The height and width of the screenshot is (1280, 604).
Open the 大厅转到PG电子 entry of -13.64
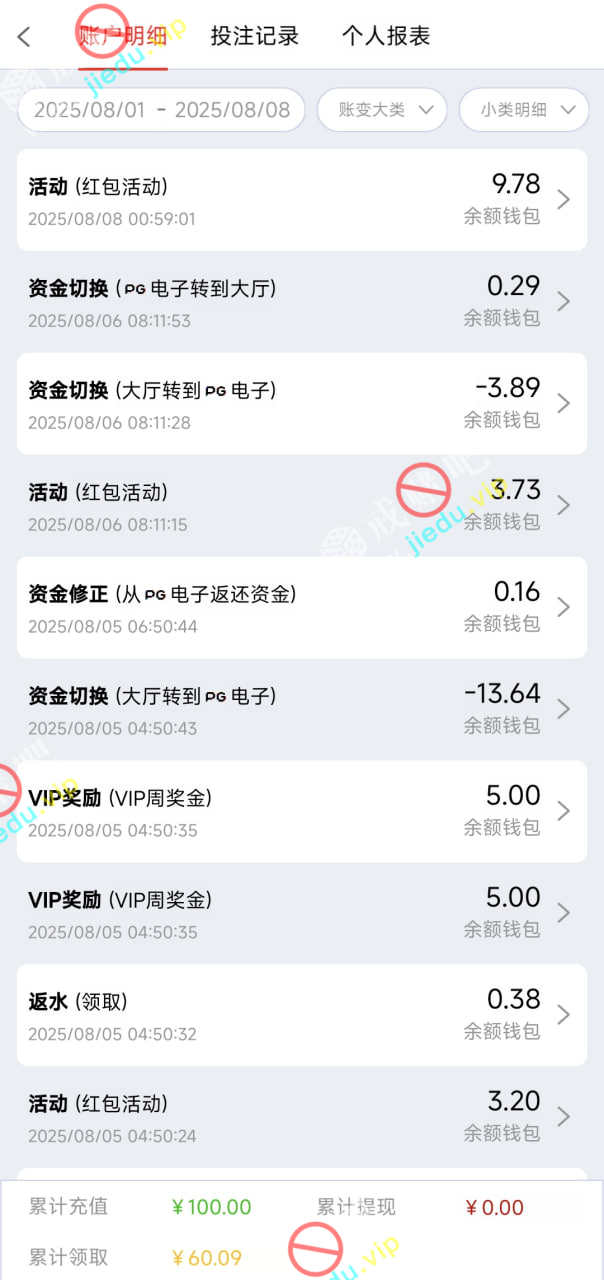coord(301,710)
